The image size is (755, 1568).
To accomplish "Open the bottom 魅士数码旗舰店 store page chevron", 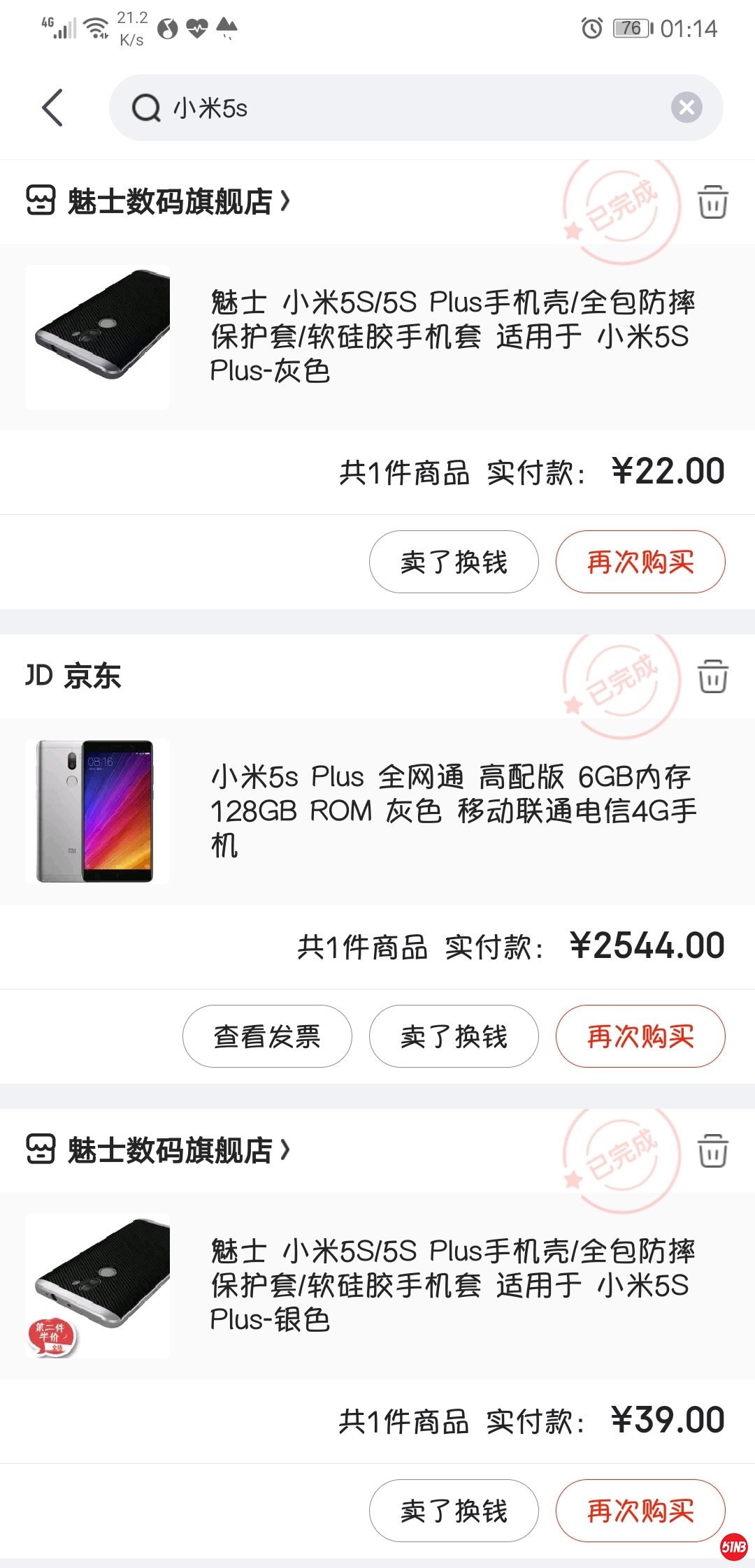I will click(285, 1152).
